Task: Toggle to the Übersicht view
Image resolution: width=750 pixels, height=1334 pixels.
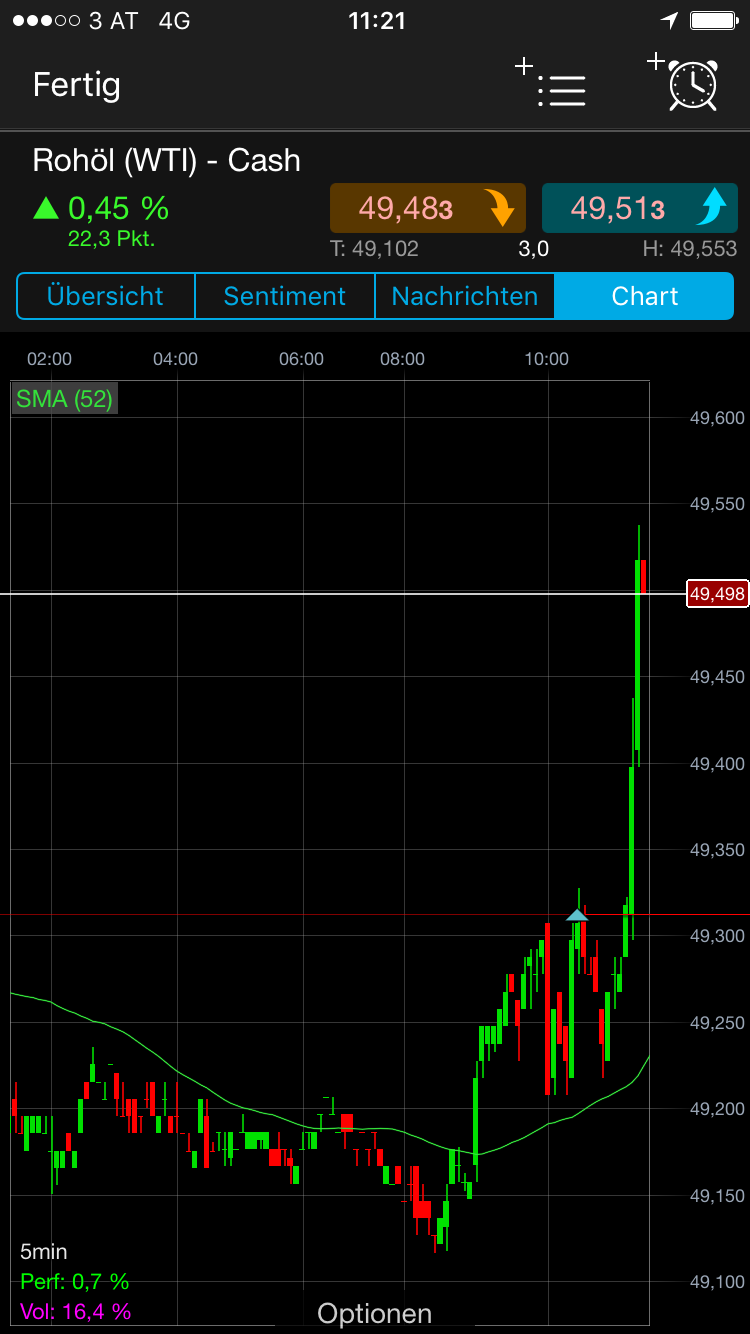Action: pos(104,296)
